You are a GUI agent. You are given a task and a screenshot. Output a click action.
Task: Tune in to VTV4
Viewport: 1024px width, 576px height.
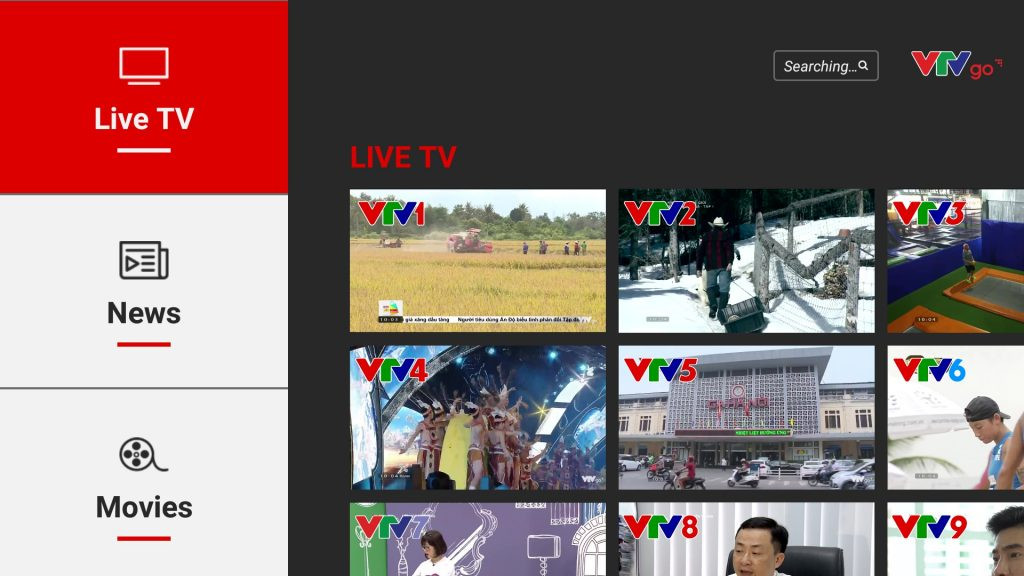(477, 418)
